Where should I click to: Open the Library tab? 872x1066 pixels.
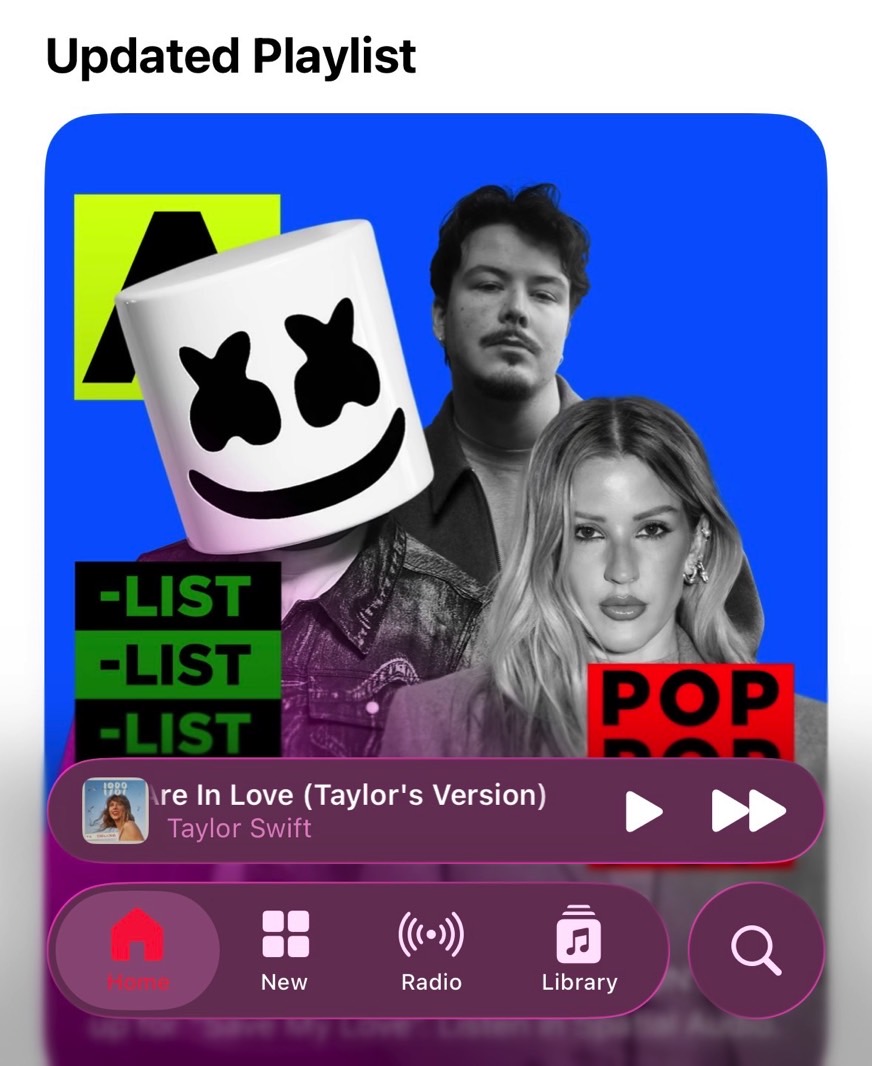(579, 950)
